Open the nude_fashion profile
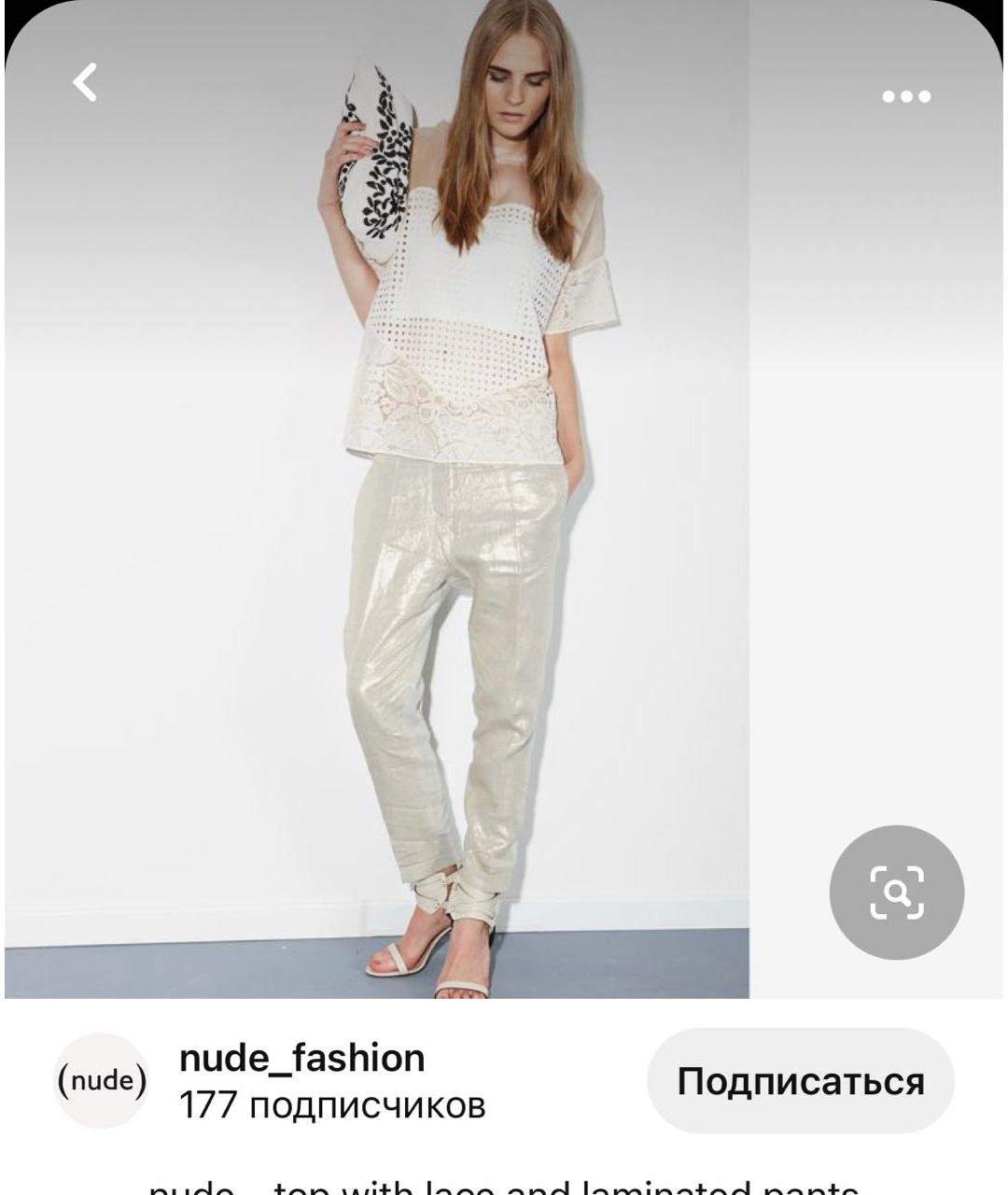 [301, 1059]
